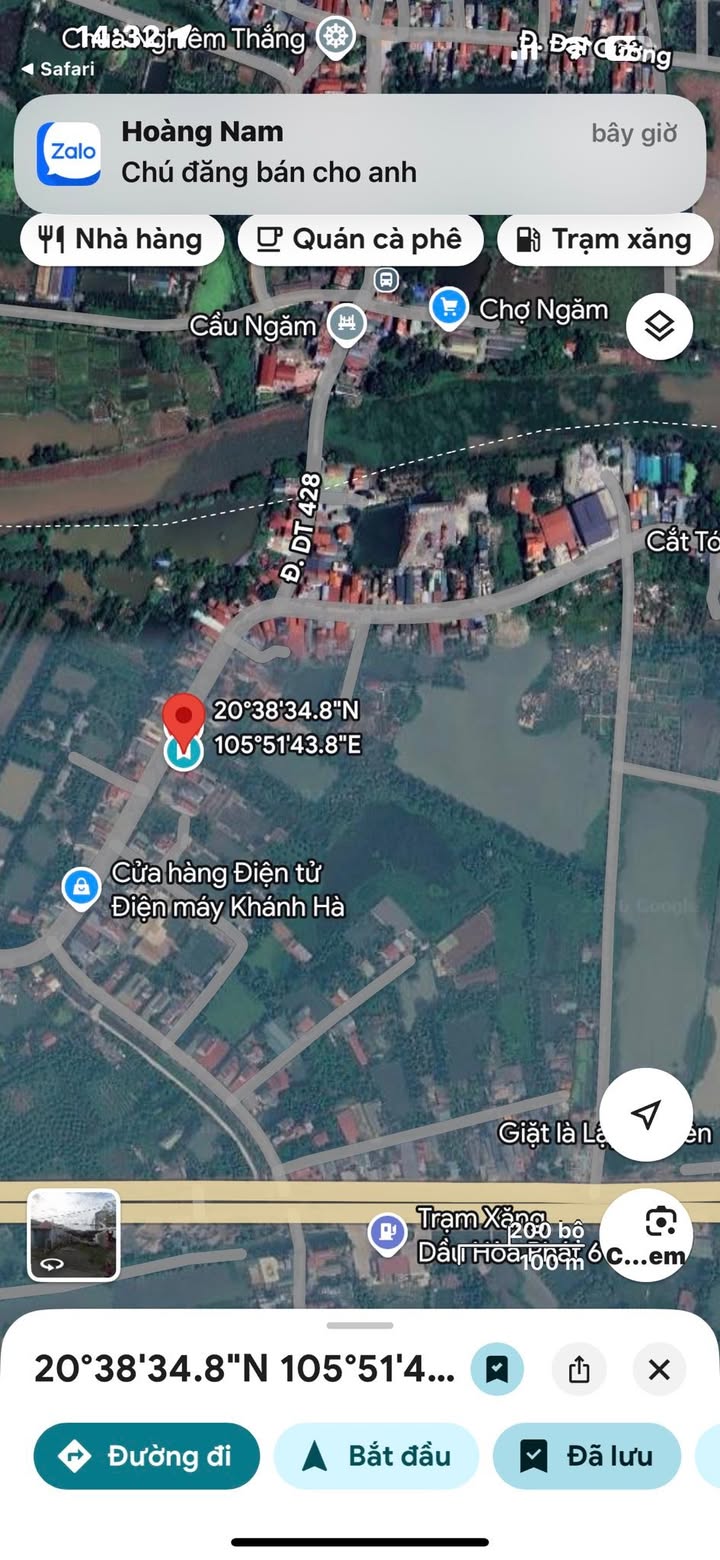This screenshot has height=1560, width=720.
Task: Tap the Chợ Ngăm market marker
Action: click(449, 308)
